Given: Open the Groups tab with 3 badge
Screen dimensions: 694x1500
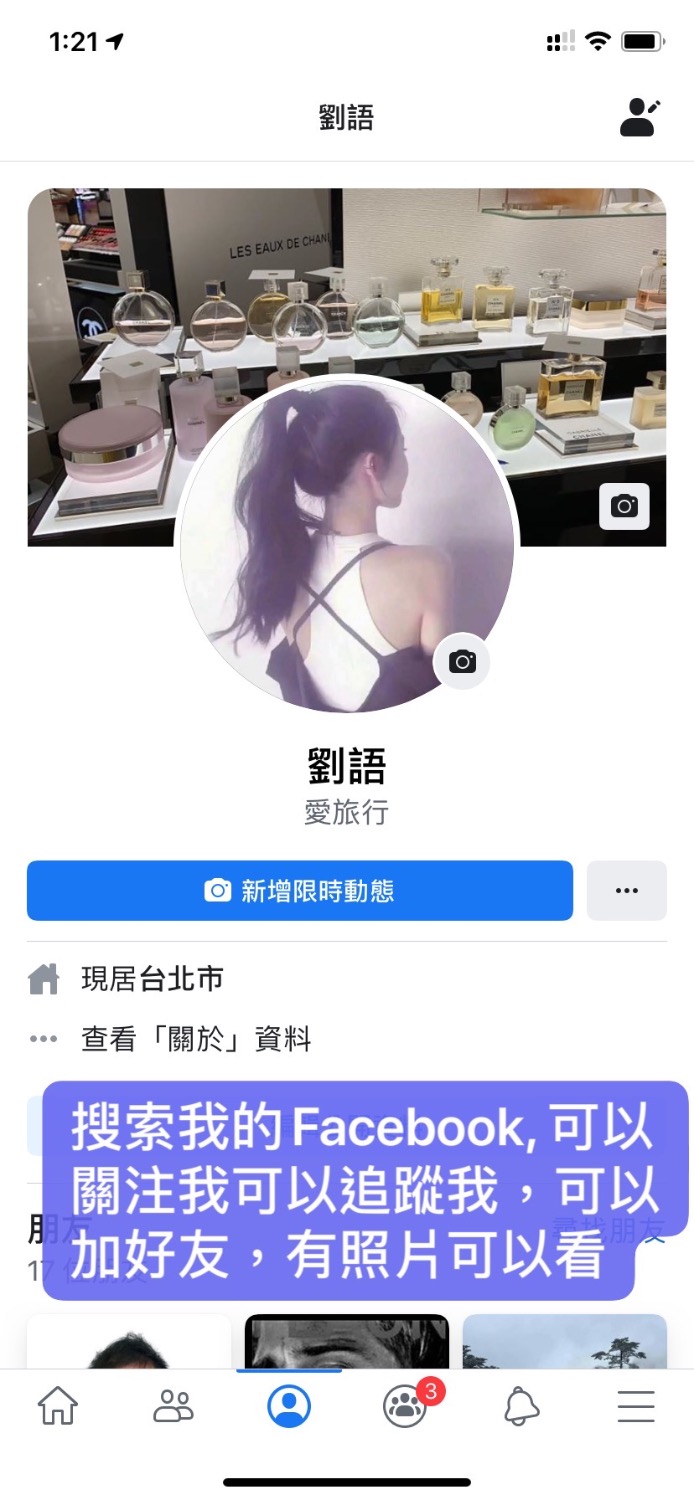Looking at the screenshot, I should [405, 1406].
